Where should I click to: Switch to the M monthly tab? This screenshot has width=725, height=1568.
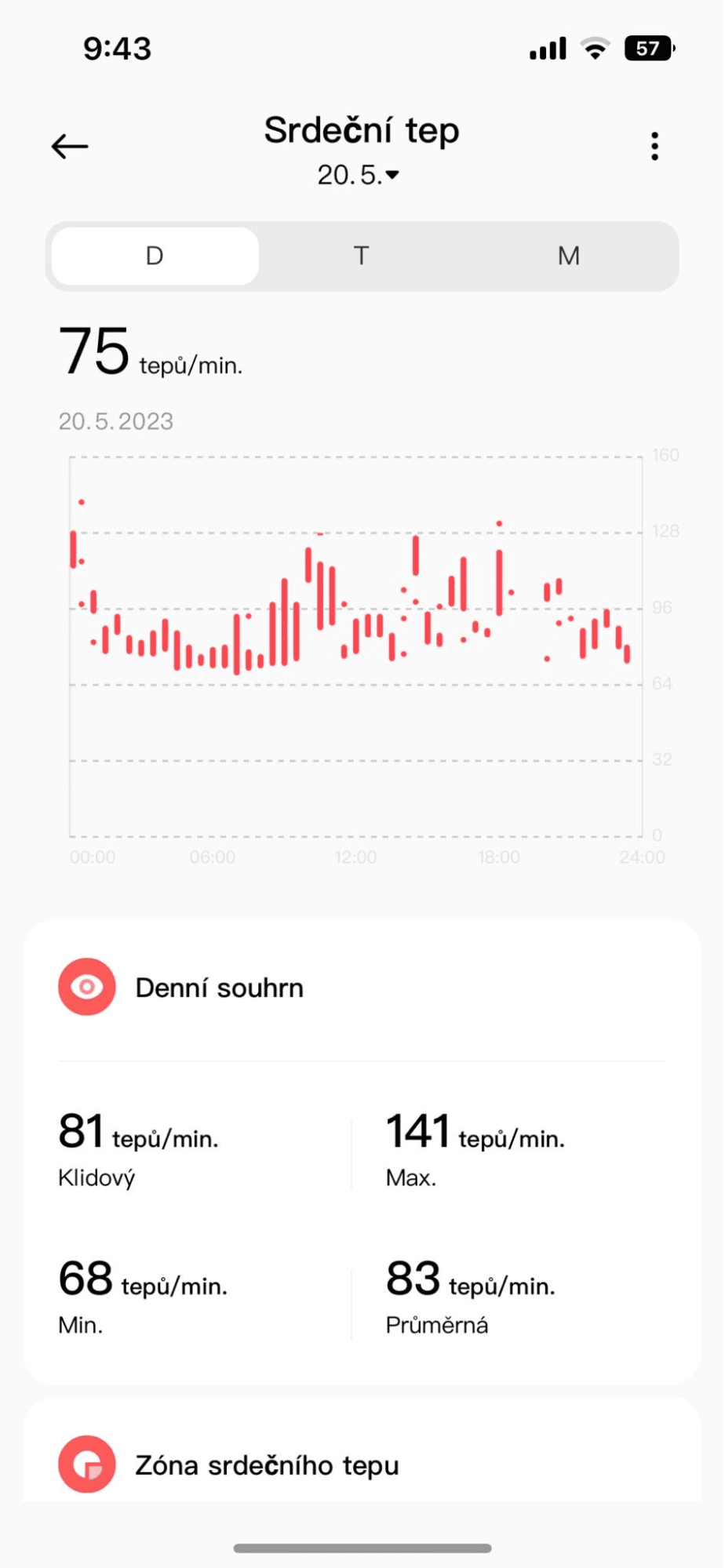click(569, 256)
